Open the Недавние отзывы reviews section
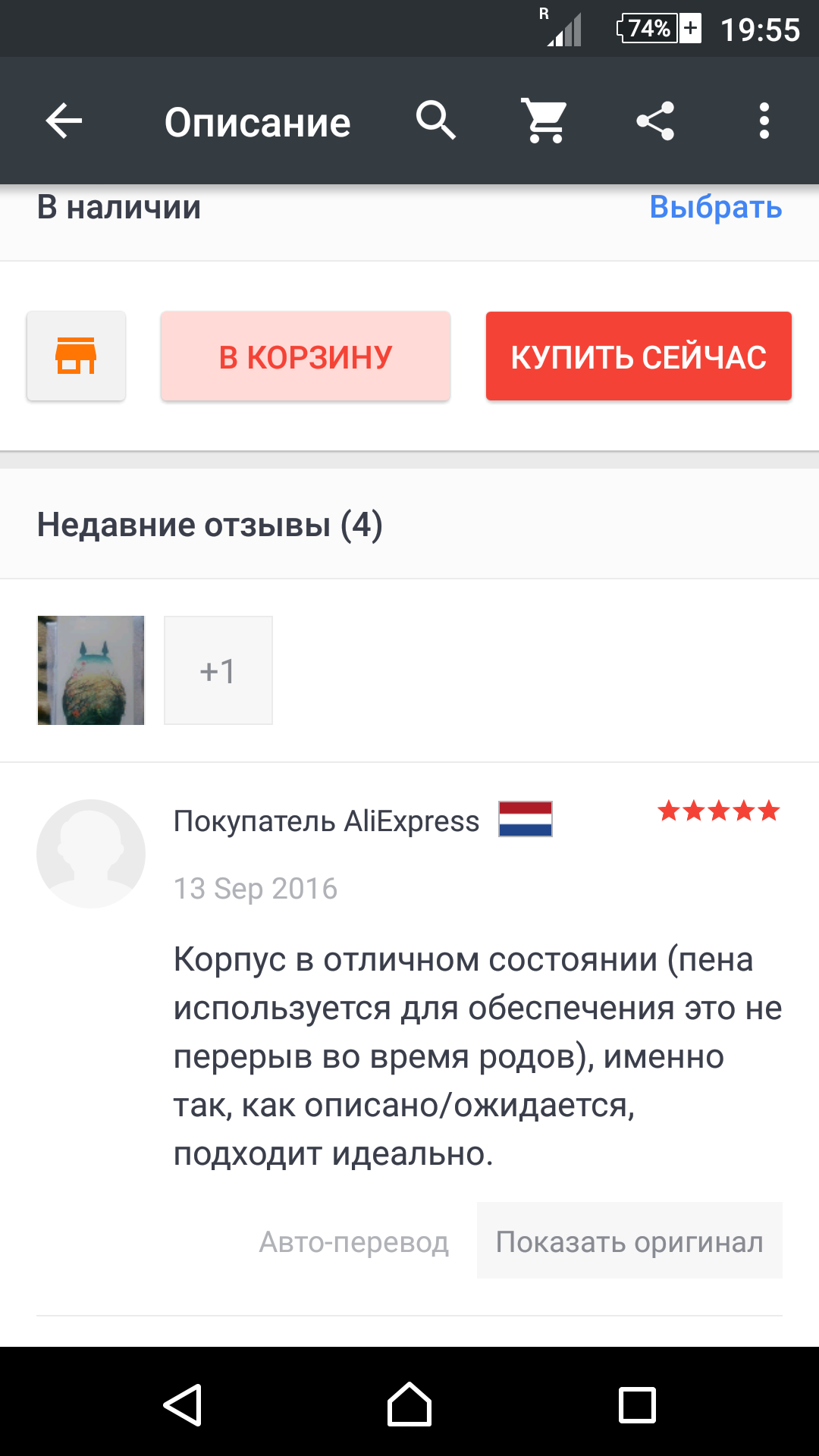Image resolution: width=819 pixels, height=1456 pixels. click(x=210, y=525)
